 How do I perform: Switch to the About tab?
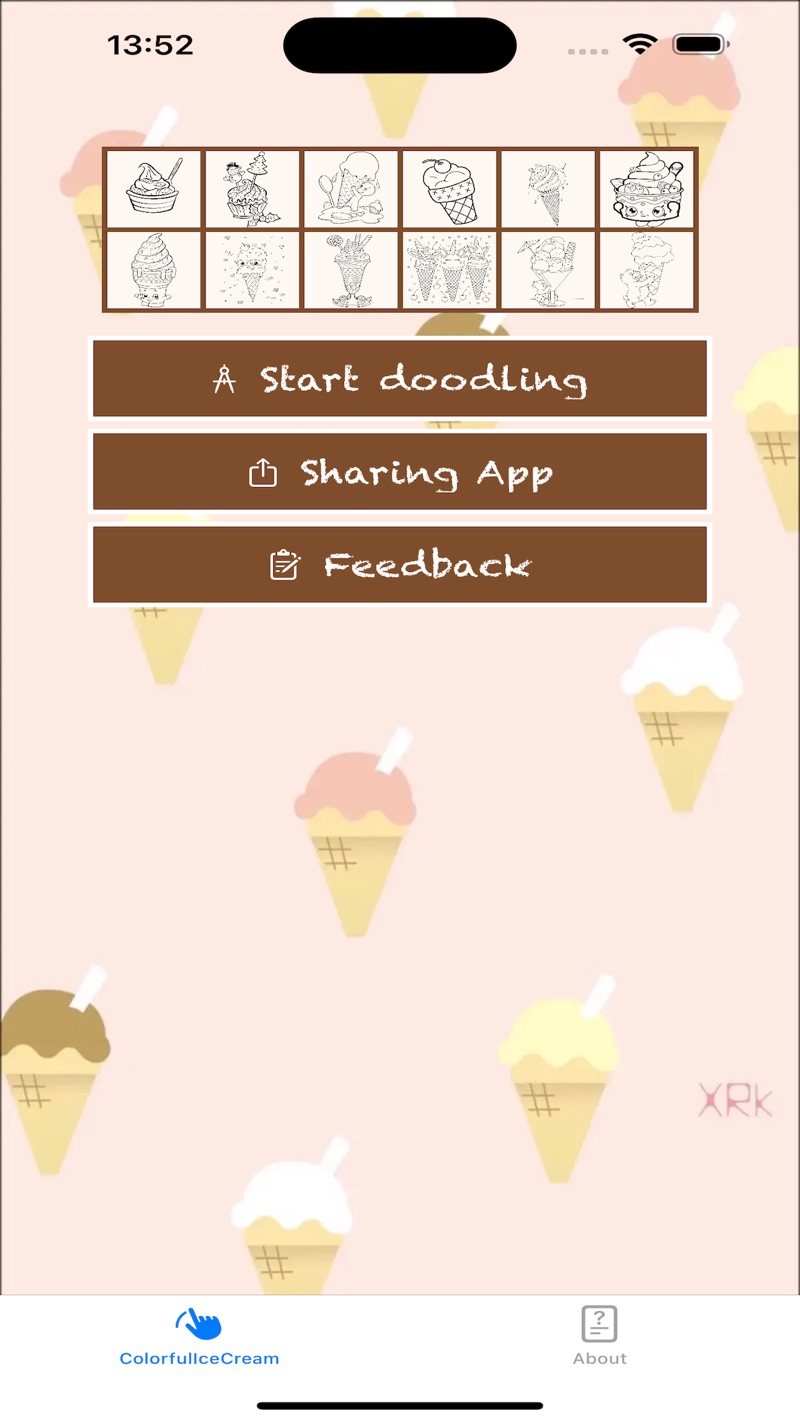click(599, 1336)
